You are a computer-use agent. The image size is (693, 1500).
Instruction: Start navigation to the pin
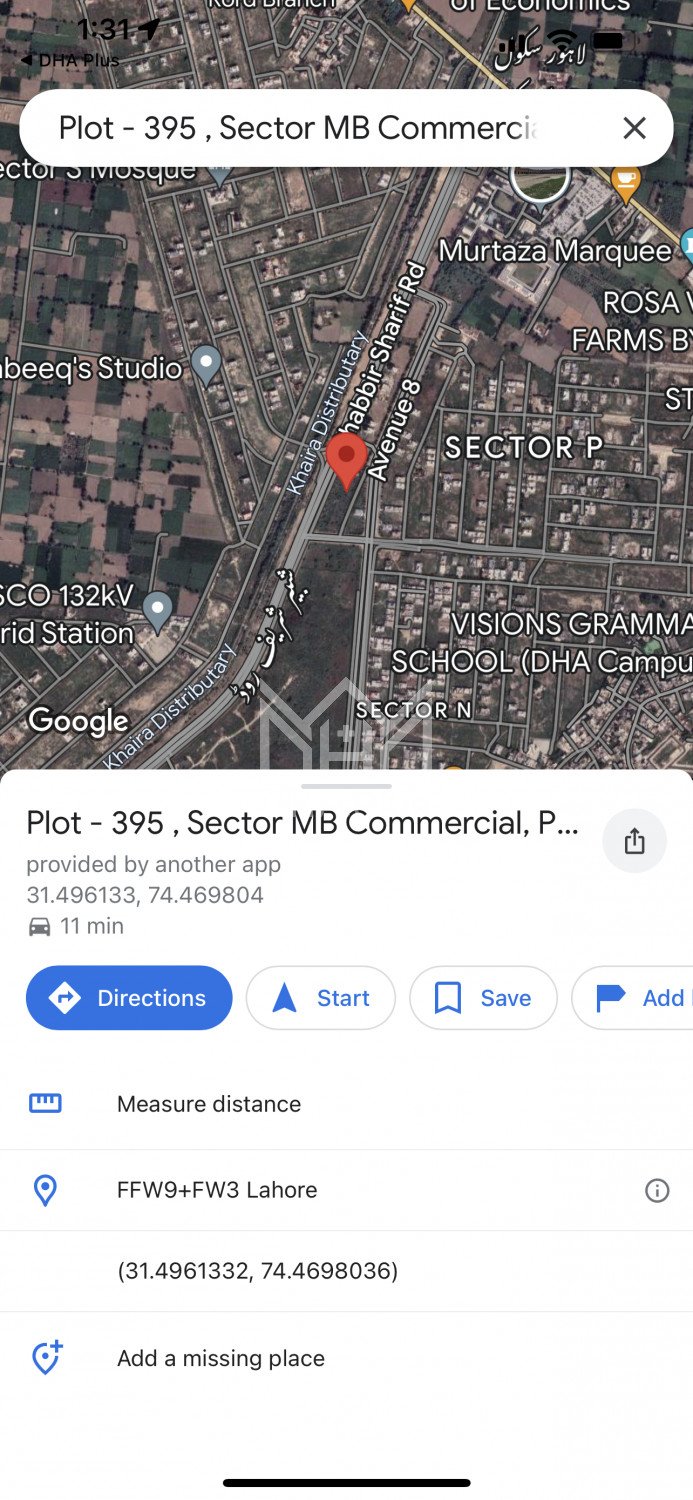321,998
